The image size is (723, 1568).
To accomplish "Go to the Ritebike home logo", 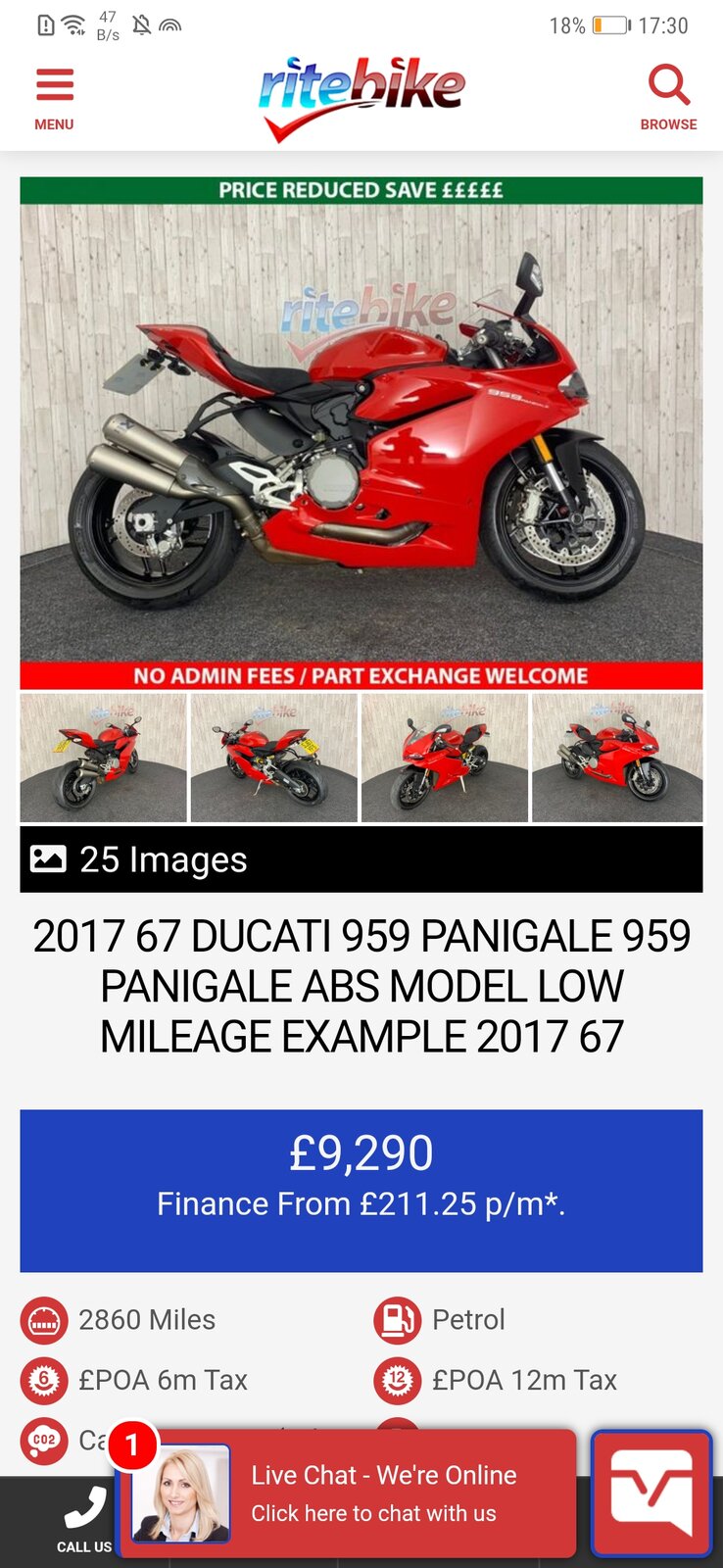I will pos(361,98).
